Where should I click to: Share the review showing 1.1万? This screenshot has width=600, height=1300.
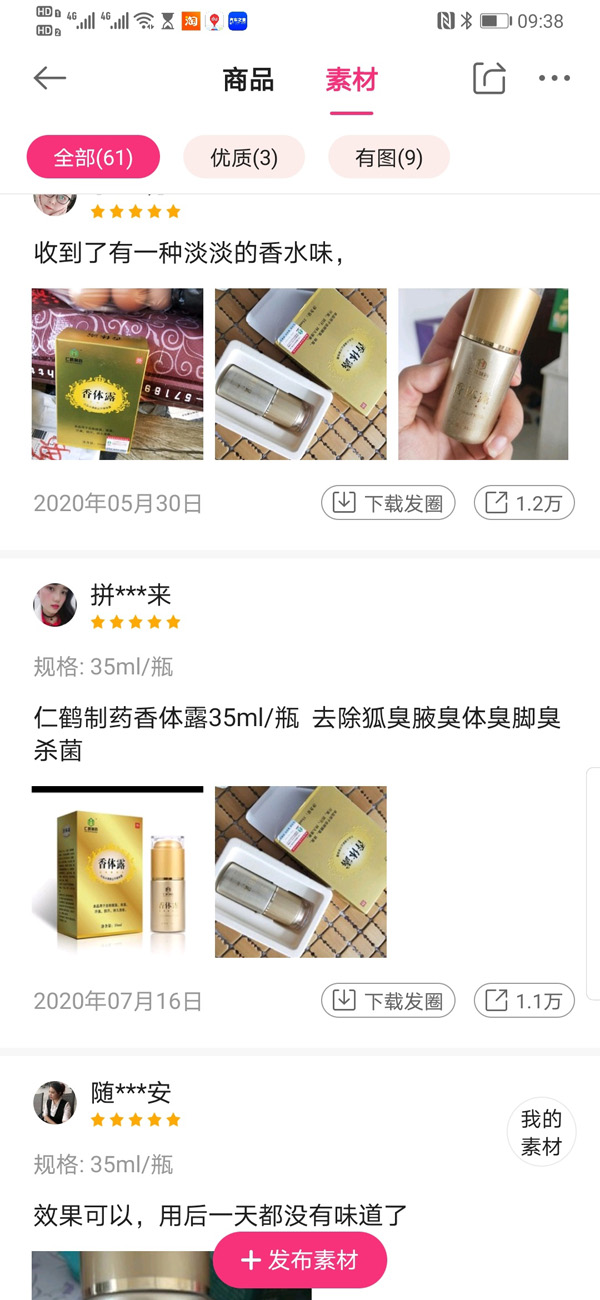click(524, 1000)
